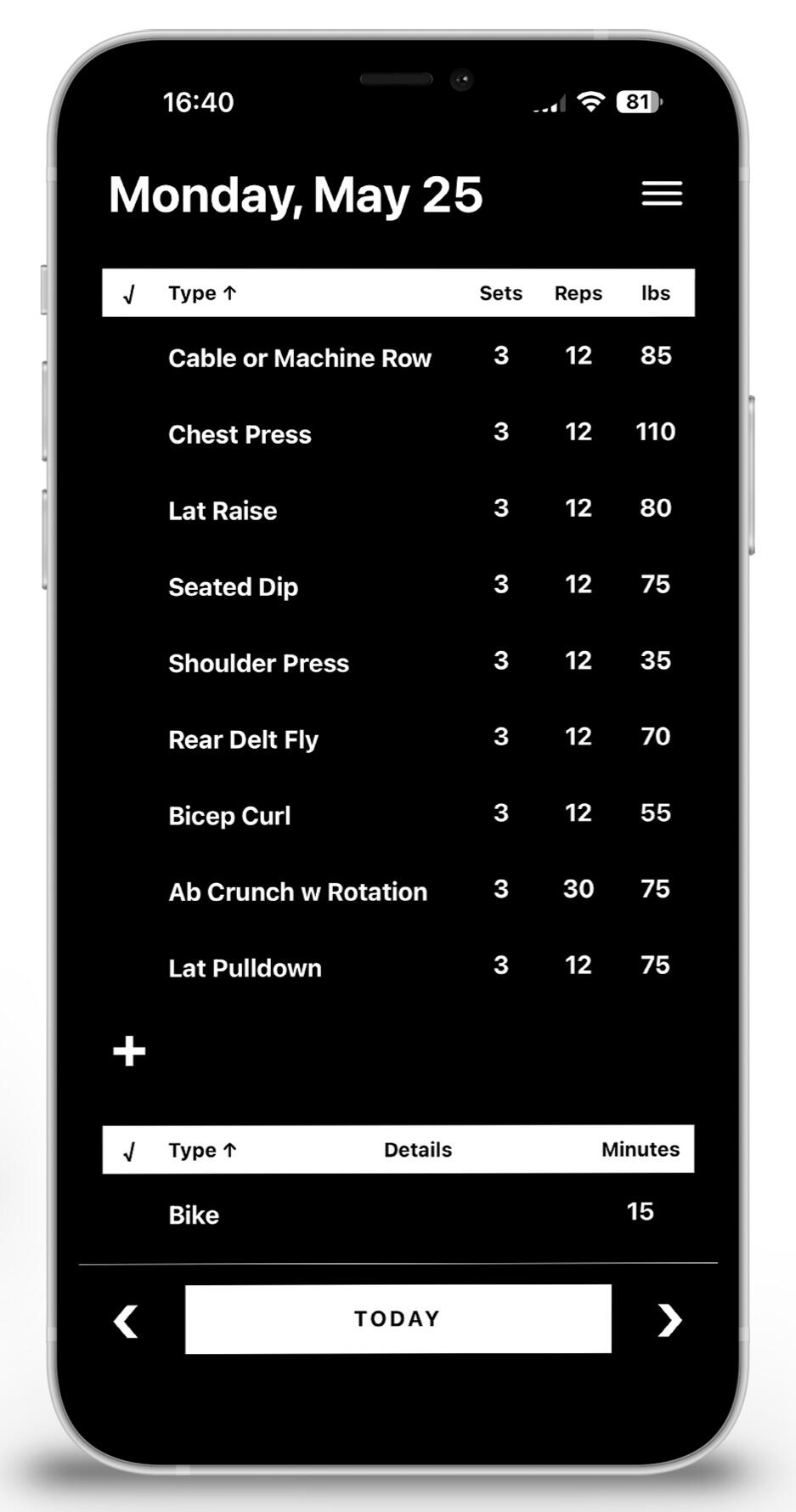Jump to TODAY
This screenshot has height=1512, width=796.
(398, 1318)
